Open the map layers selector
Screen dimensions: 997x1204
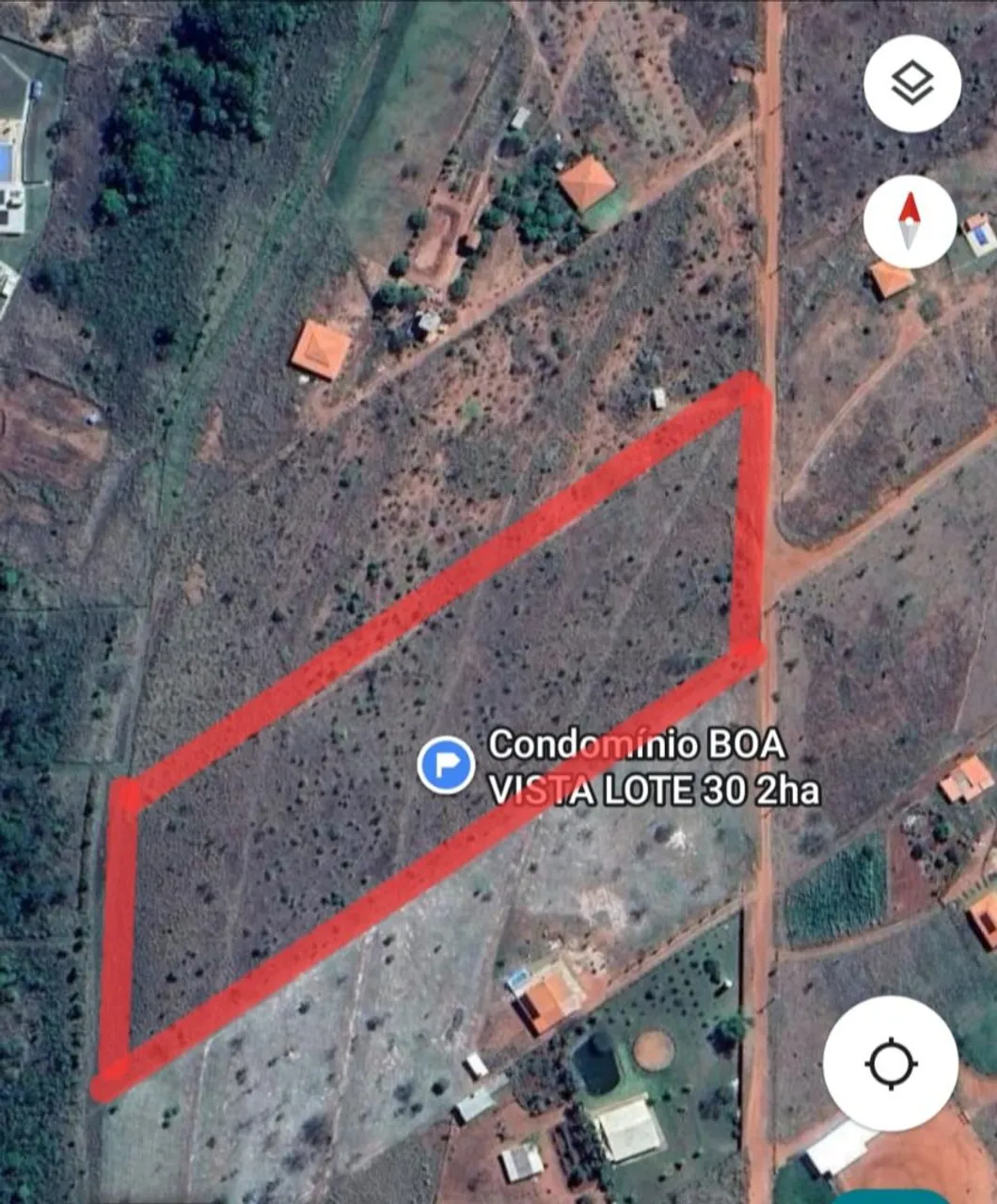(x=911, y=85)
